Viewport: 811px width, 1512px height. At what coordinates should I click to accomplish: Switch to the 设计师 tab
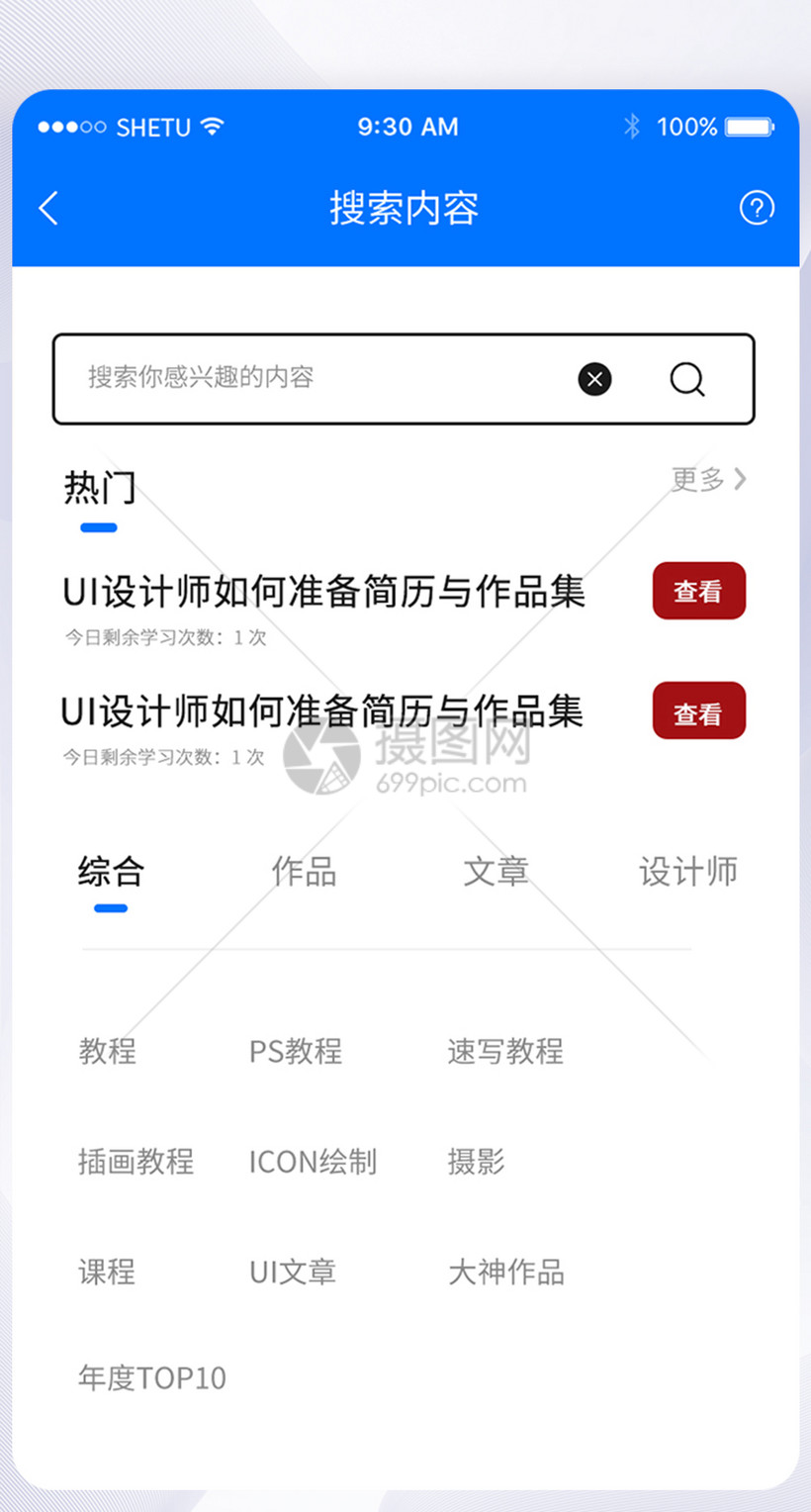point(688,872)
